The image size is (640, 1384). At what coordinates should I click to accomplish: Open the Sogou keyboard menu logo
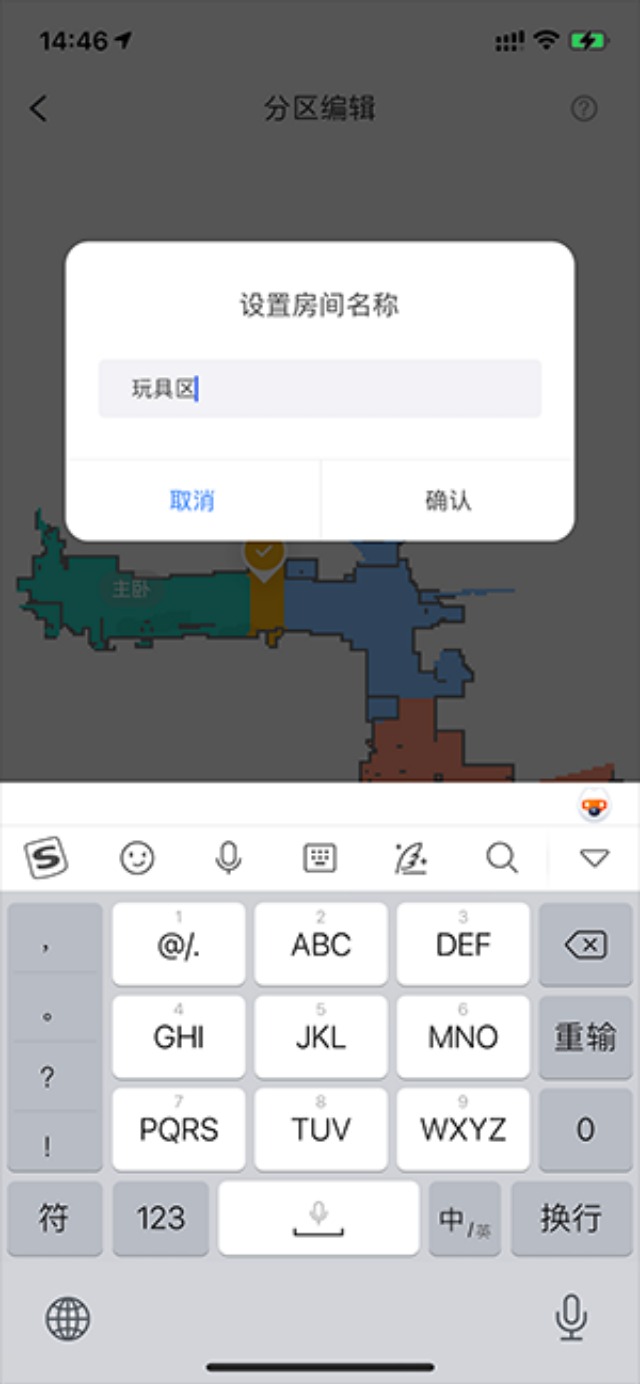click(x=46, y=858)
